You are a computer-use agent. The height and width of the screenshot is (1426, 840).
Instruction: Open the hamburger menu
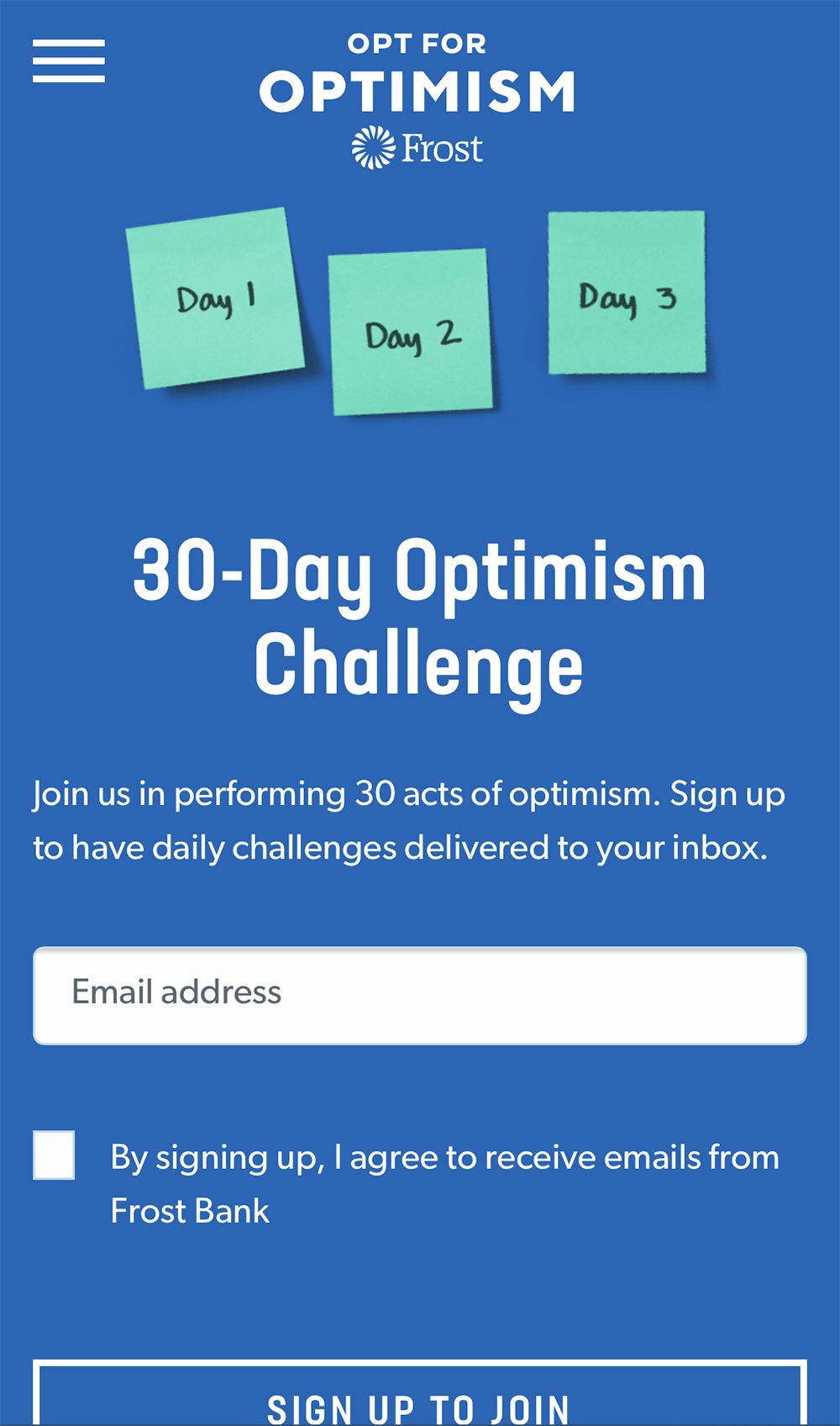coord(69,61)
